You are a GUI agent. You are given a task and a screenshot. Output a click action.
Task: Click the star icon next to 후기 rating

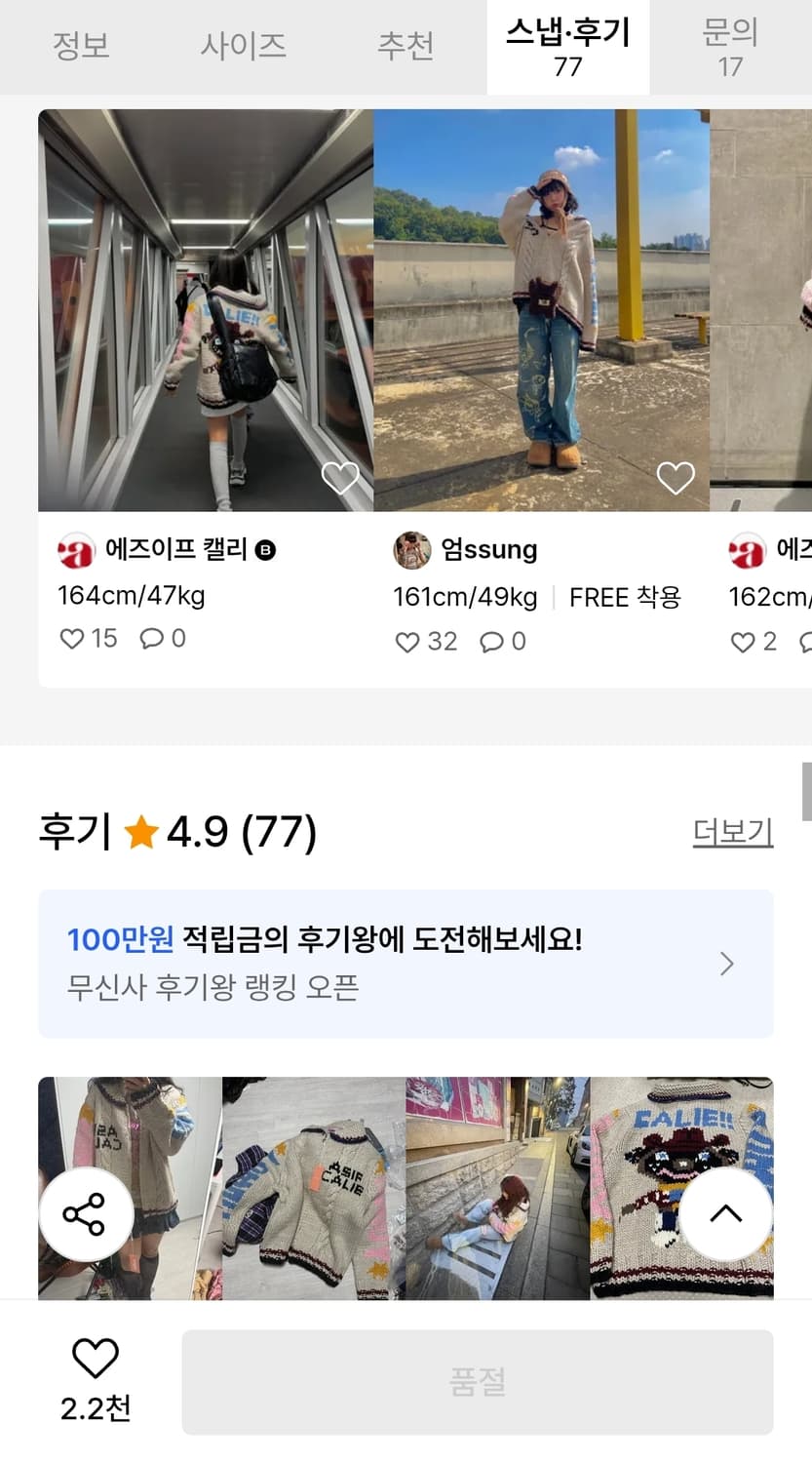click(144, 832)
